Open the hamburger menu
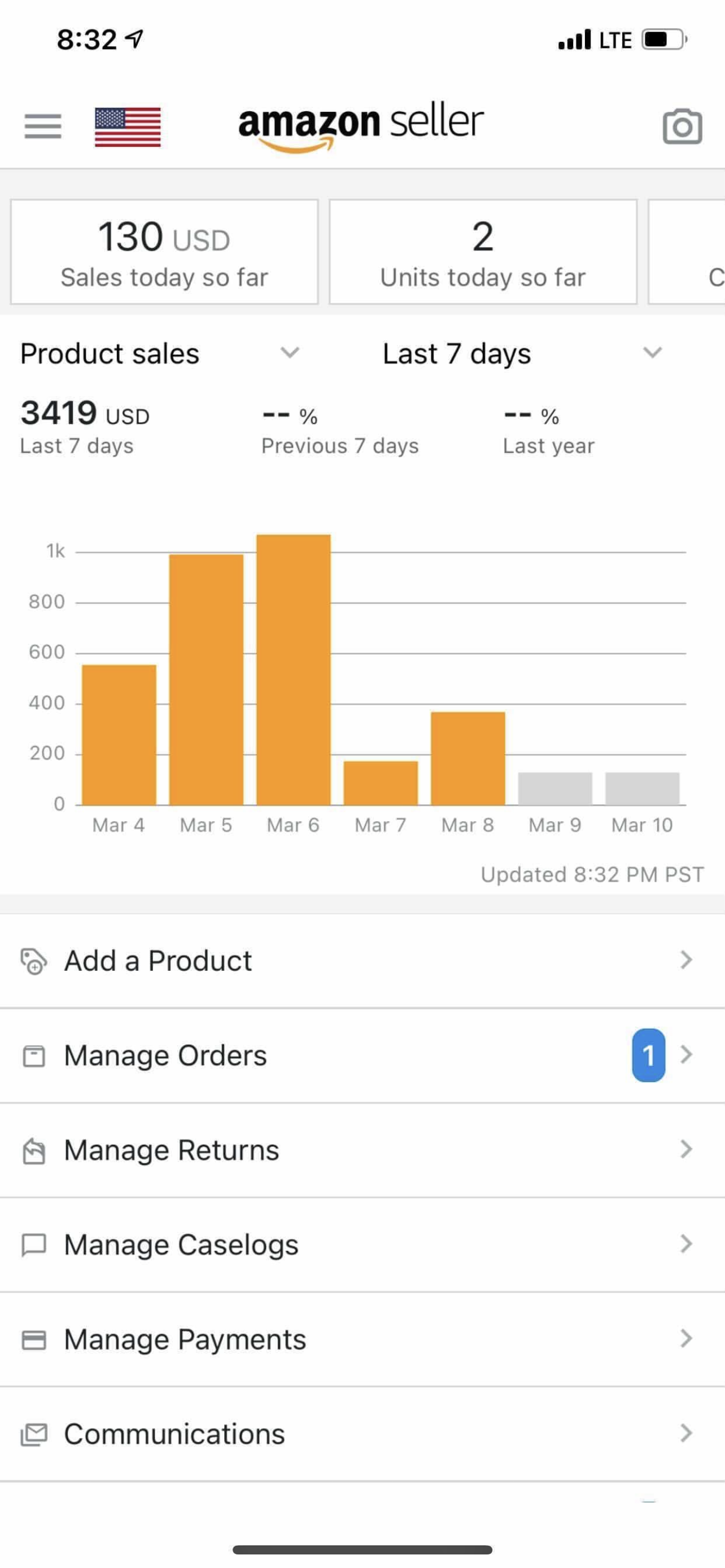This screenshot has width=725, height=1568. point(42,126)
